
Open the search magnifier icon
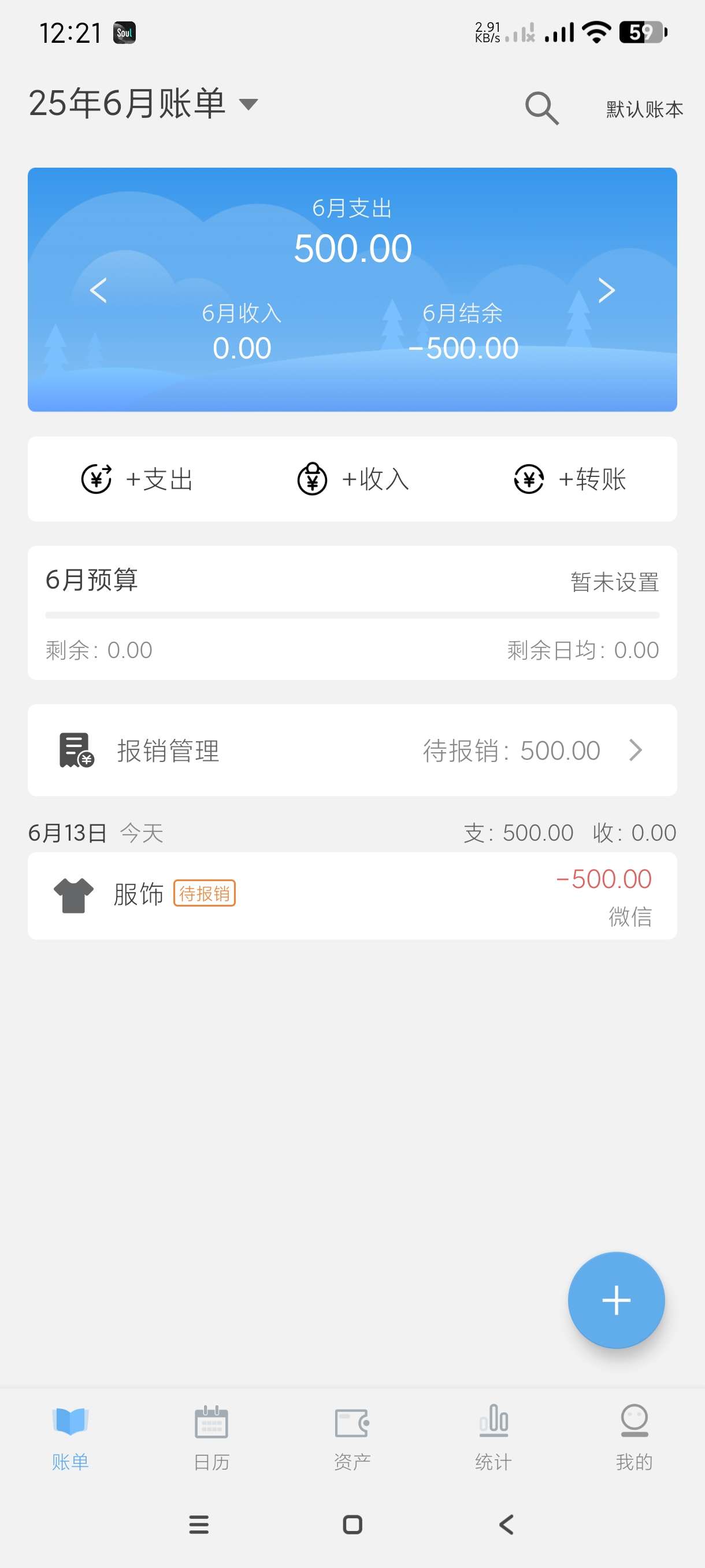coord(541,108)
